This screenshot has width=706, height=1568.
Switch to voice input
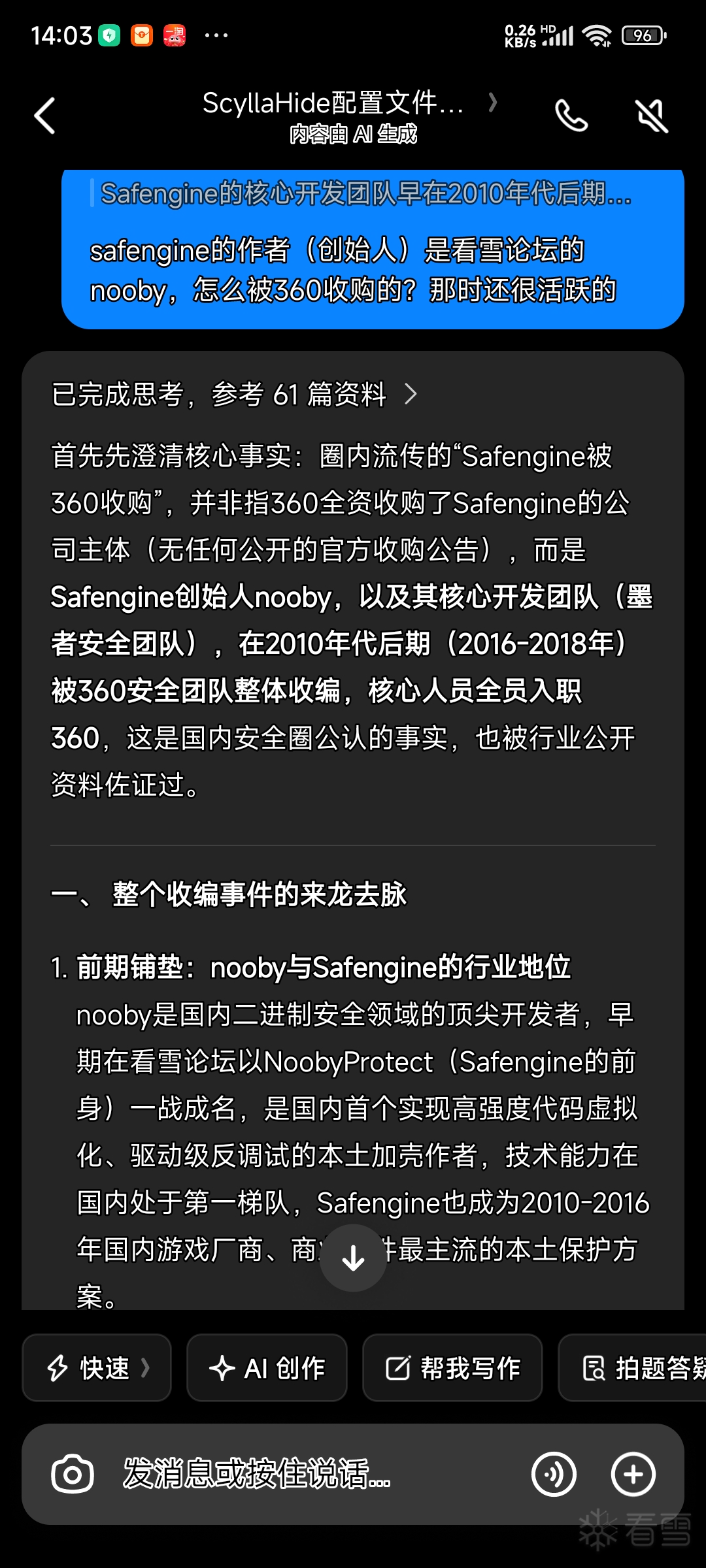click(554, 1474)
